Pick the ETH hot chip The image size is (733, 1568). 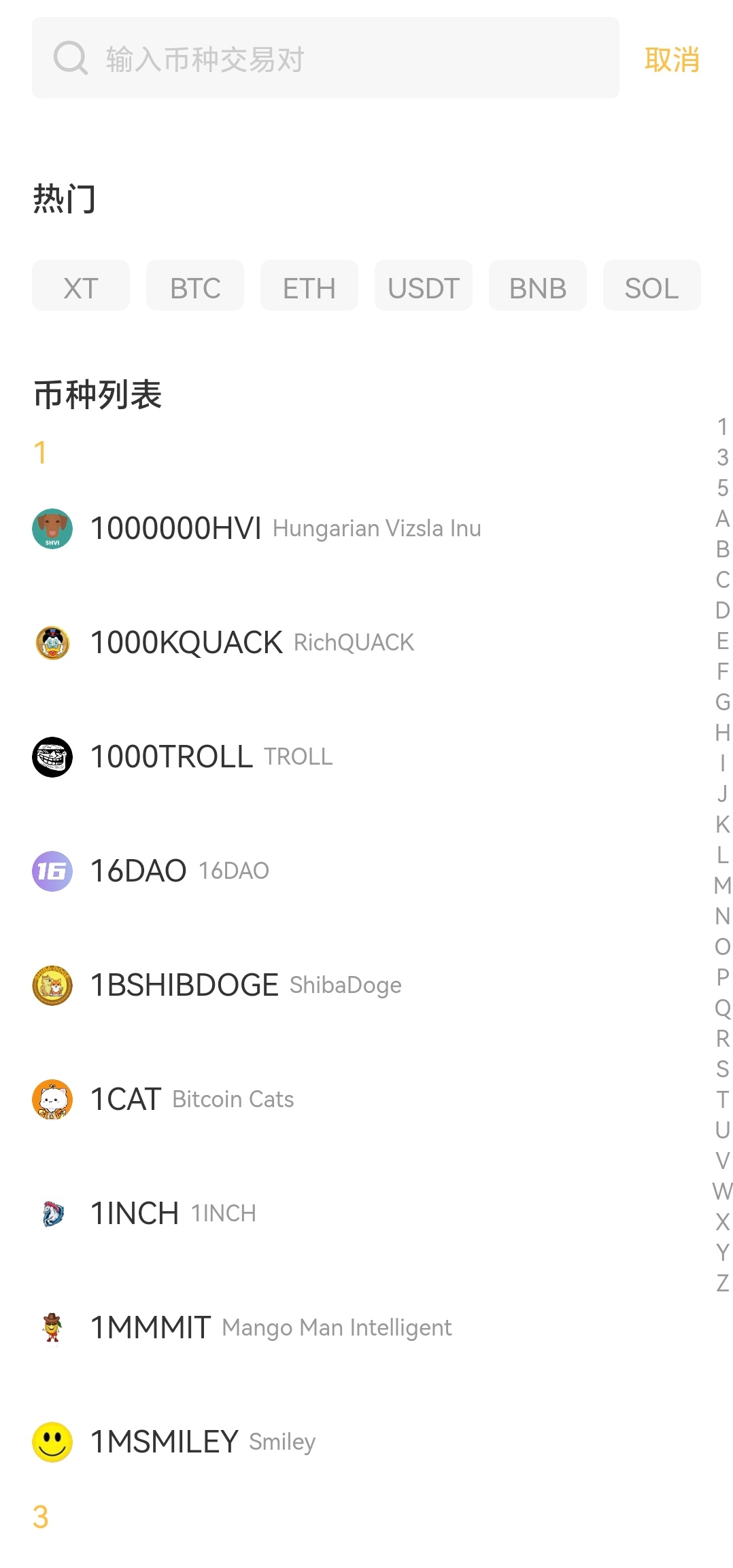pyautogui.click(x=309, y=288)
